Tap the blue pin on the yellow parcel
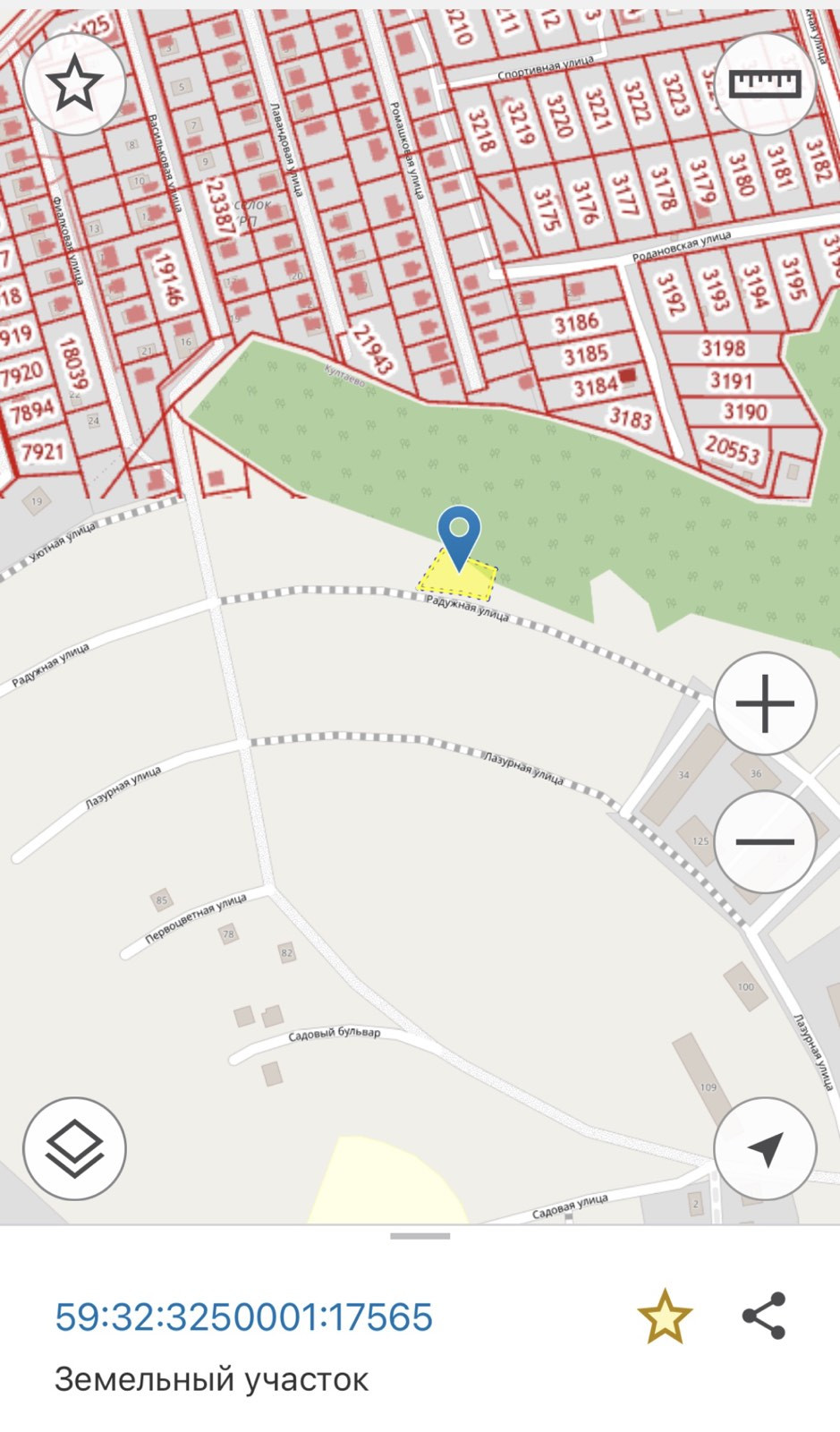 [x=459, y=530]
